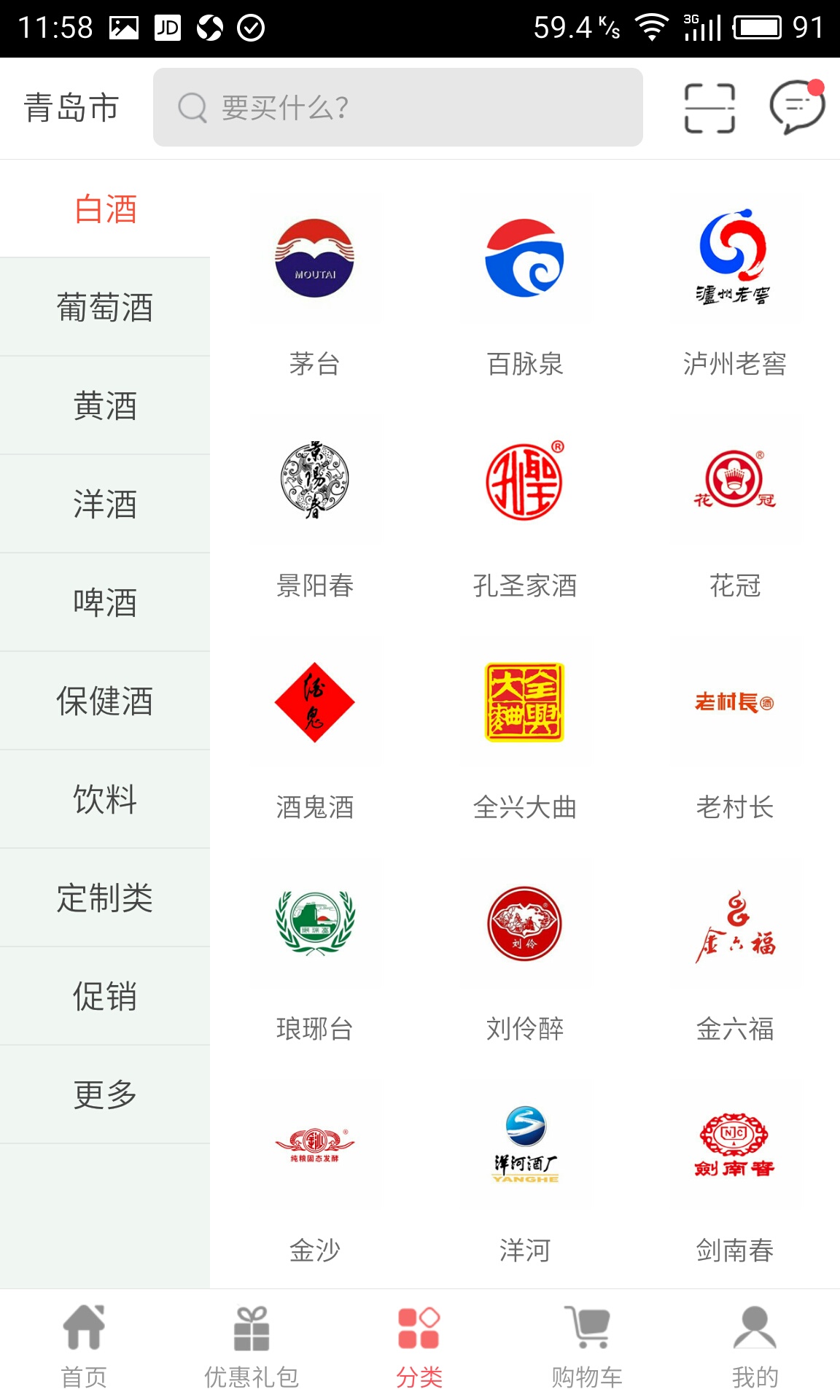This screenshot has height=1400, width=840.
Task: Change the city from 青岛市
Action: coord(71,108)
